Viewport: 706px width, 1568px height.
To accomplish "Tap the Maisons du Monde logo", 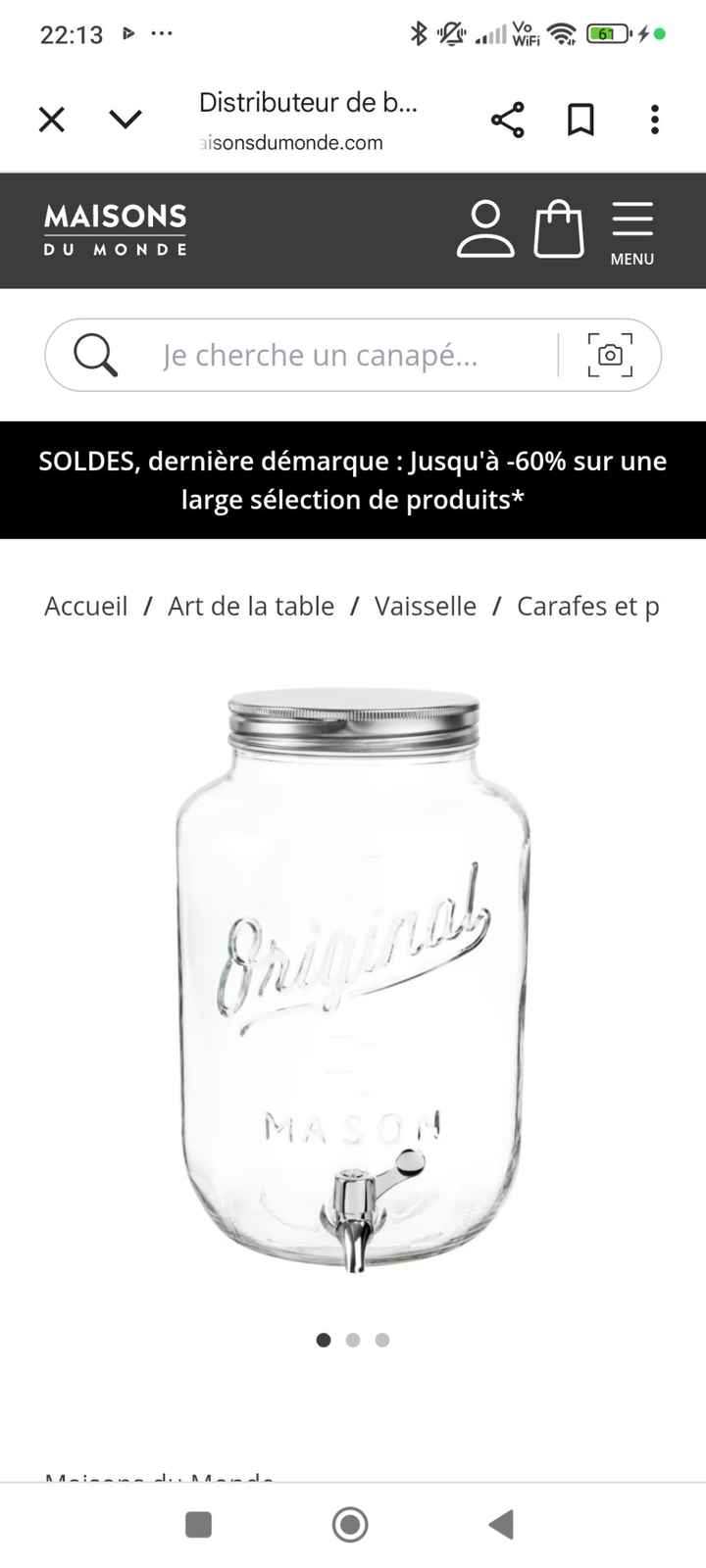I will click(x=115, y=229).
